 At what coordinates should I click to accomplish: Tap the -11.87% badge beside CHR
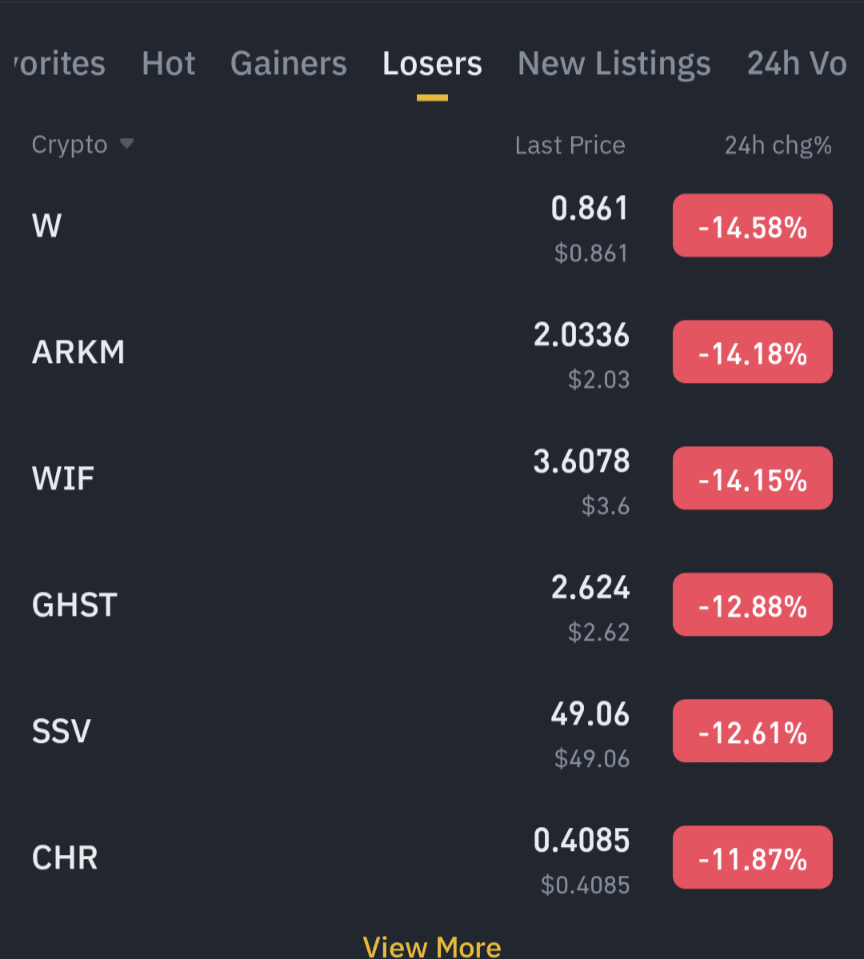tap(752, 857)
